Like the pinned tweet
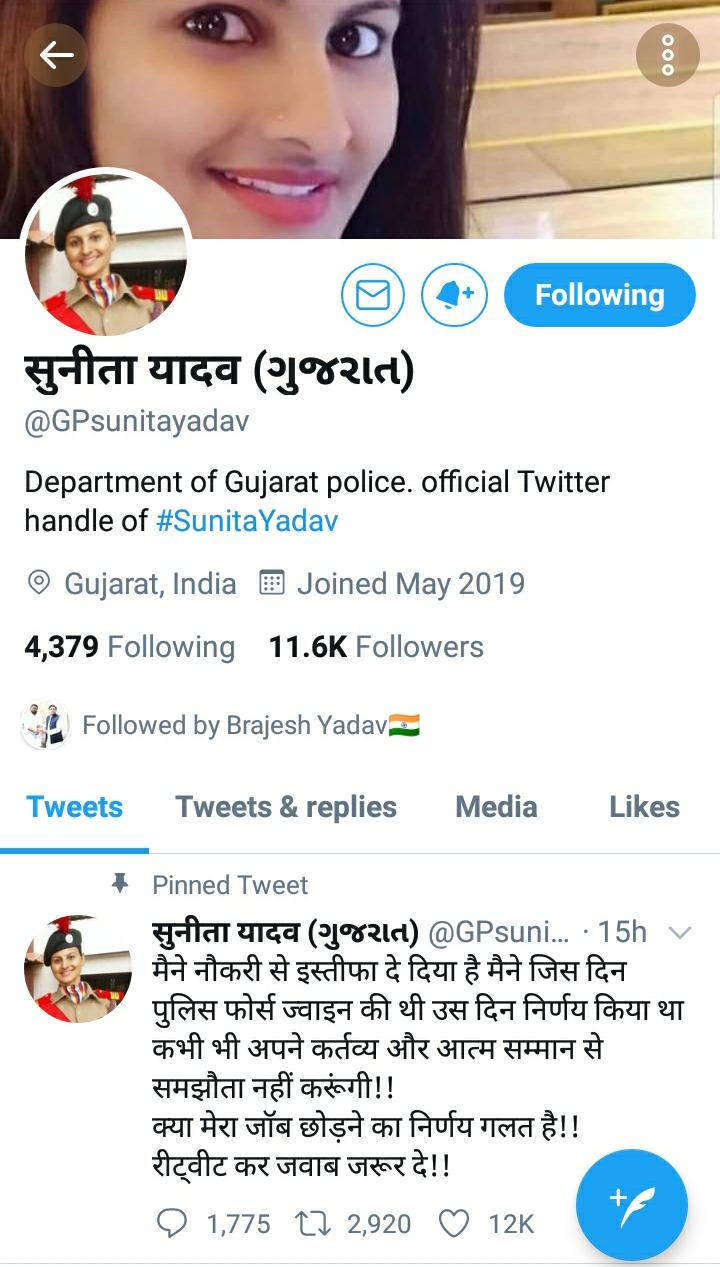Image resolution: width=720 pixels, height=1267 pixels. click(x=455, y=1223)
